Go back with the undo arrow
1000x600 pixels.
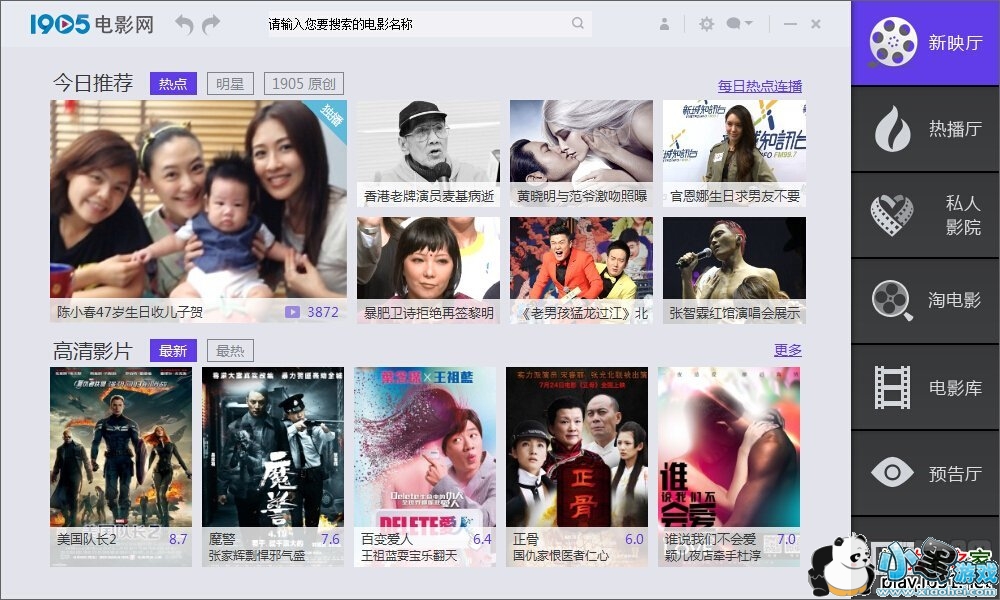184,24
